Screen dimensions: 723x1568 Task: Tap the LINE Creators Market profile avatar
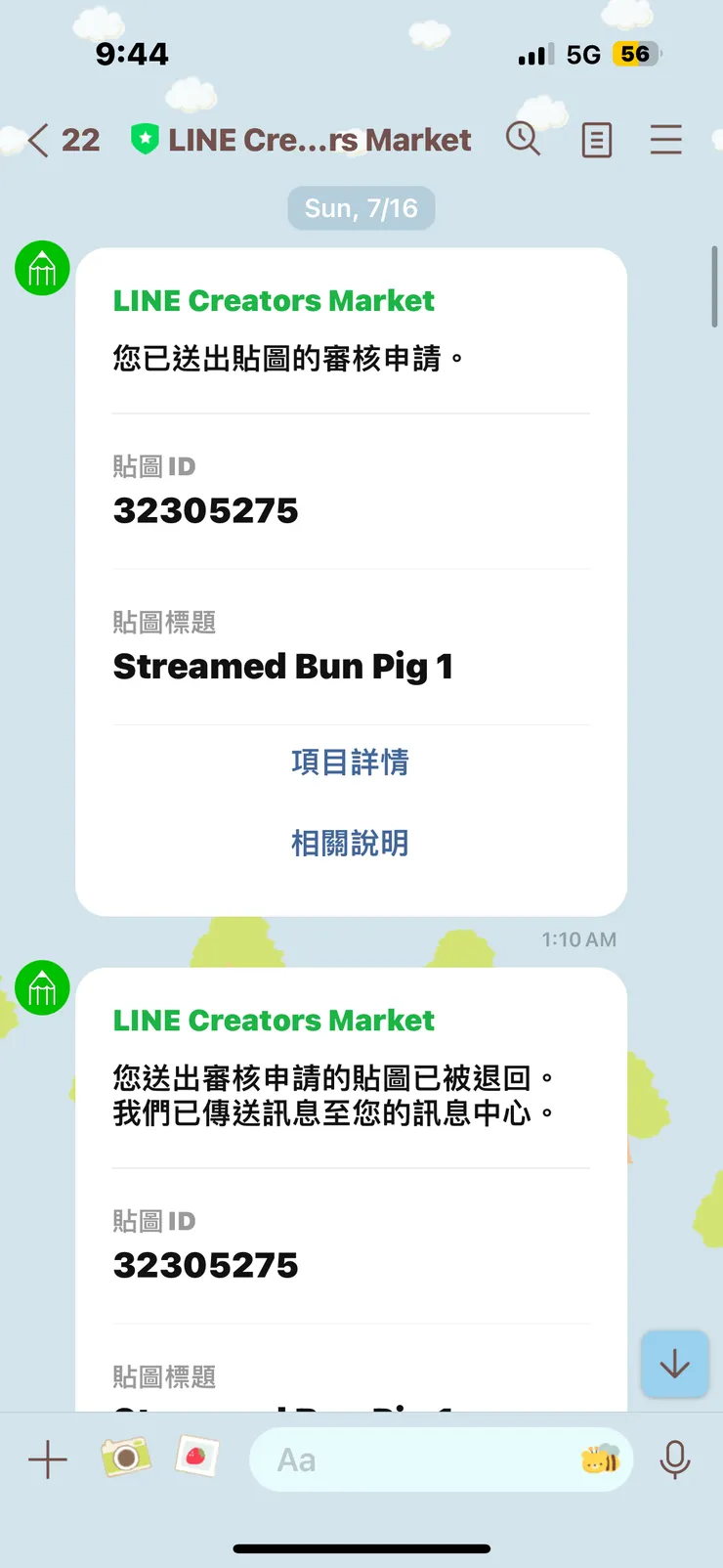(41, 268)
